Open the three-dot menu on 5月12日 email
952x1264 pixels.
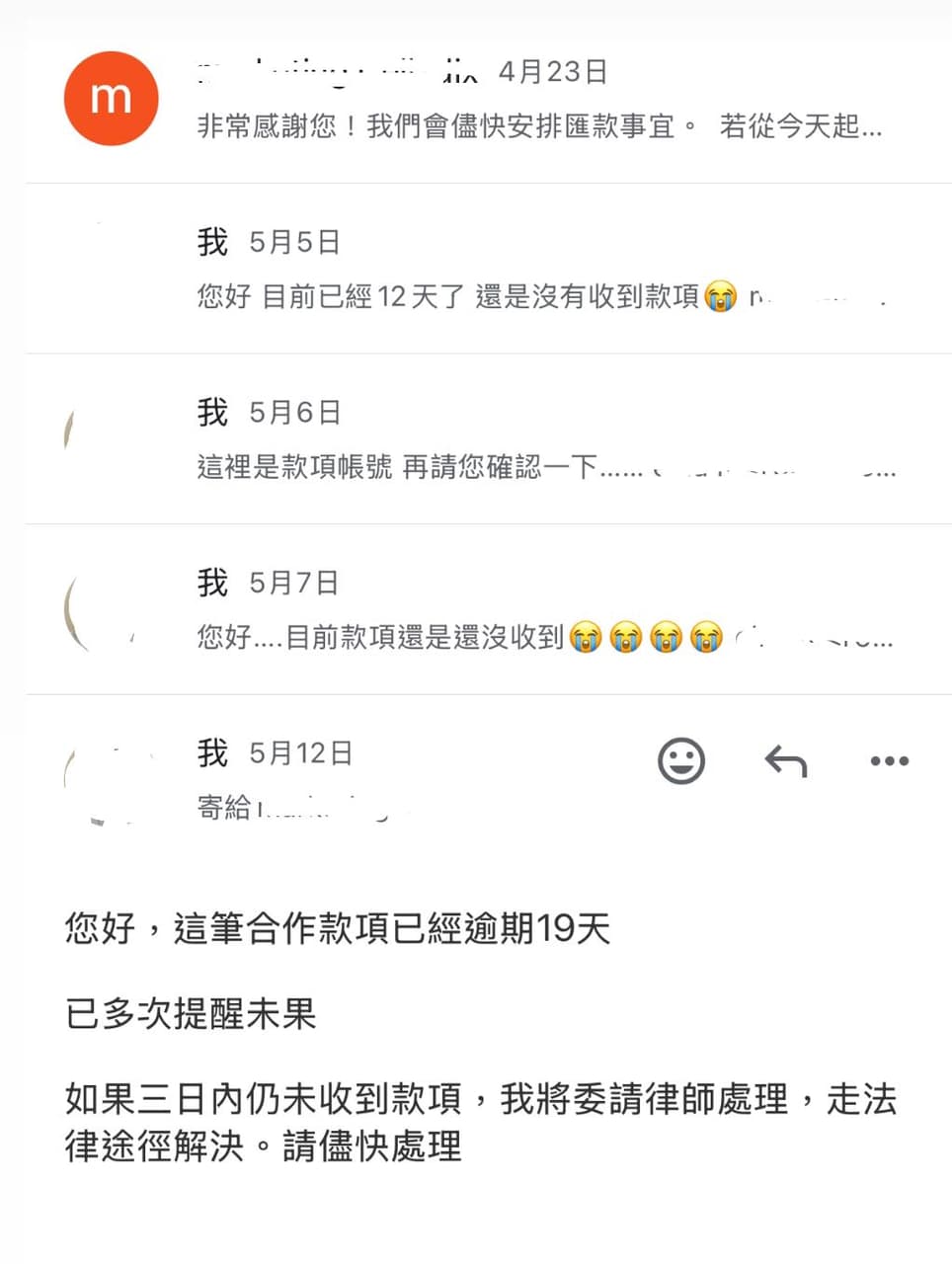[889, 761]
